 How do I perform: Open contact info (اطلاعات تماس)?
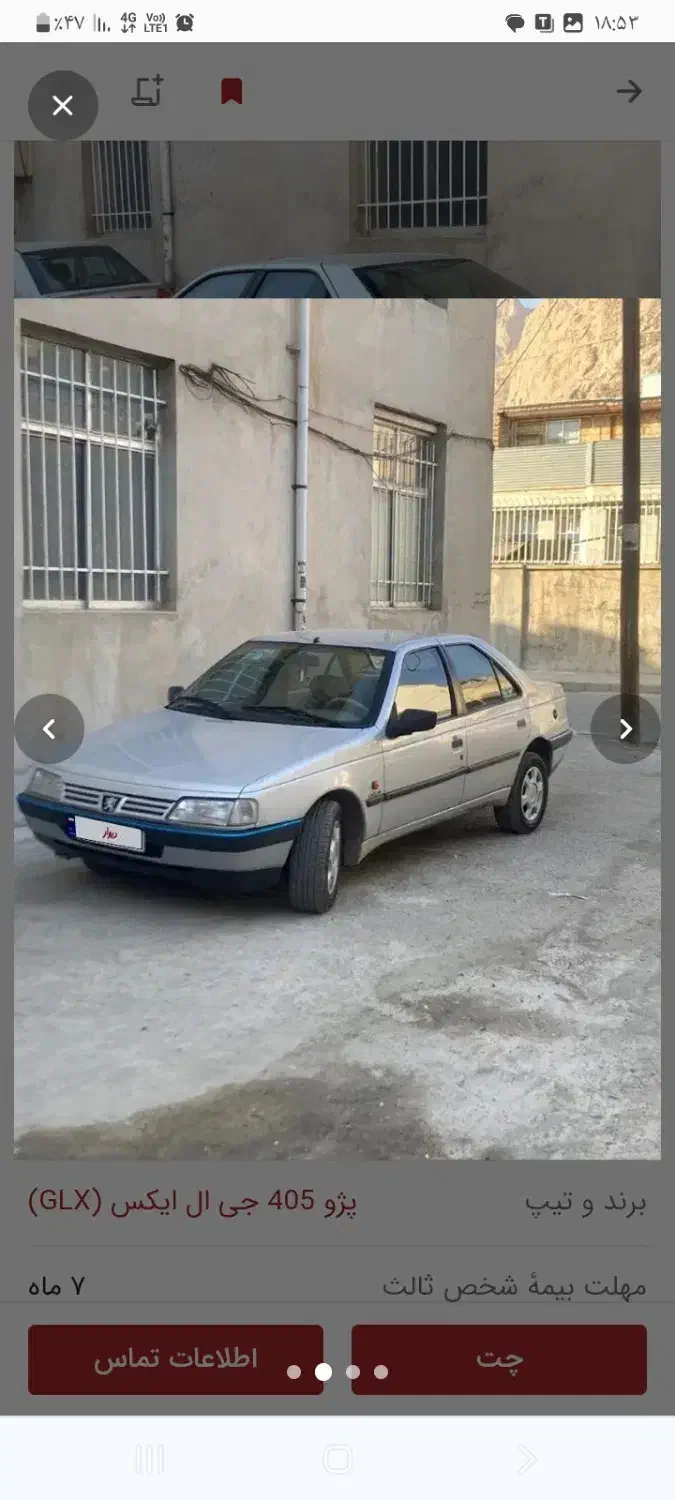pos(175,1359)
